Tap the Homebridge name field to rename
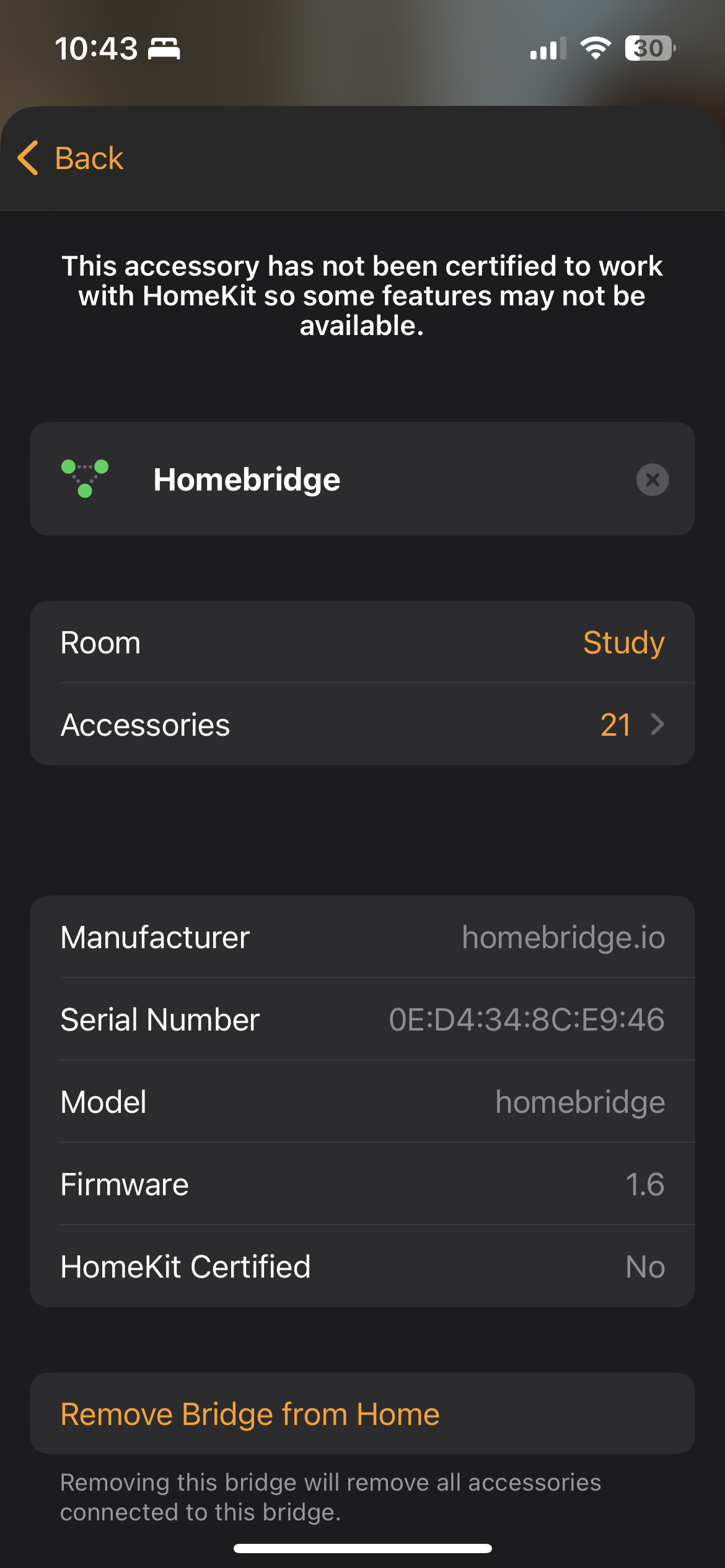Screen dimensions: 725x1568 coord(247,479)
